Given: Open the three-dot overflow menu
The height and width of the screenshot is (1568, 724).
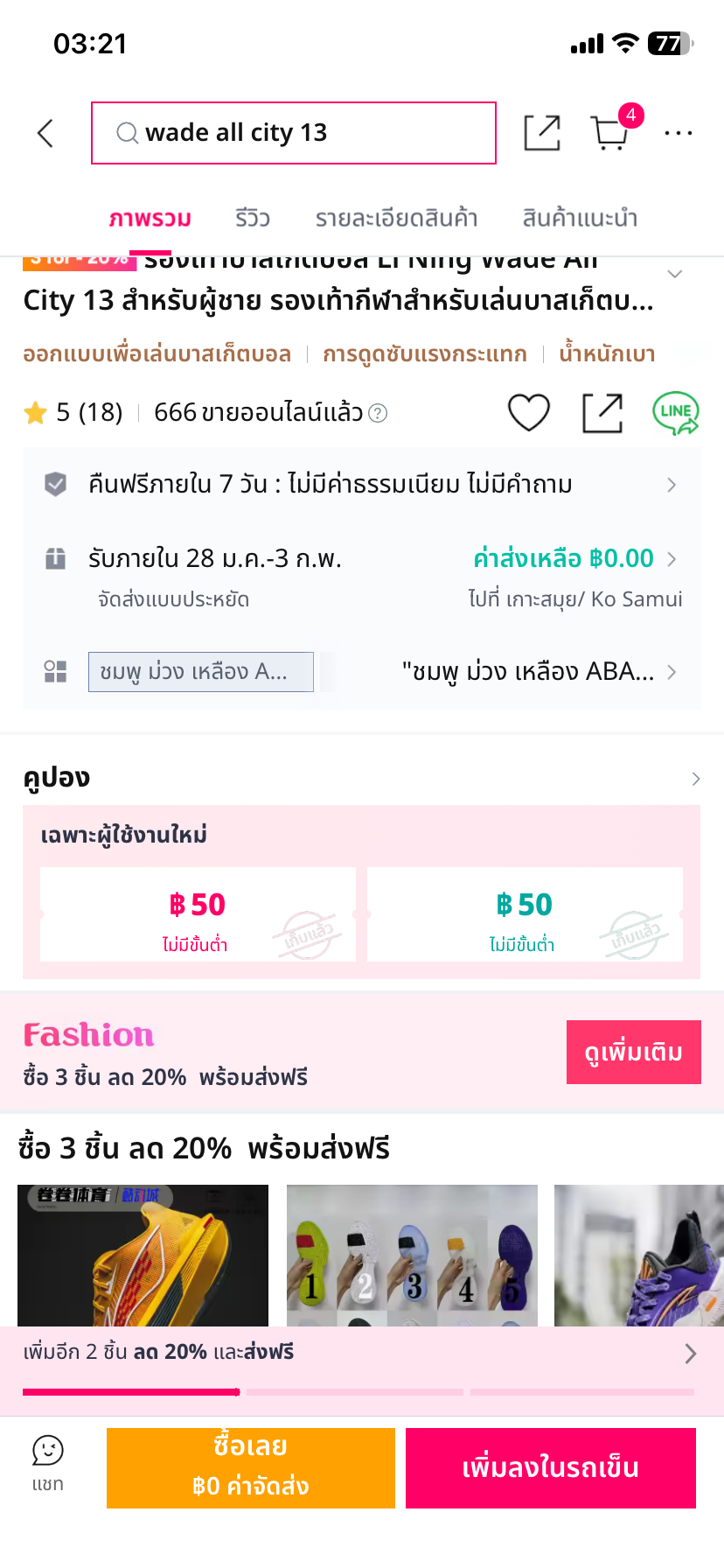Looking at the screenshot, I should (x=678, y=133).
